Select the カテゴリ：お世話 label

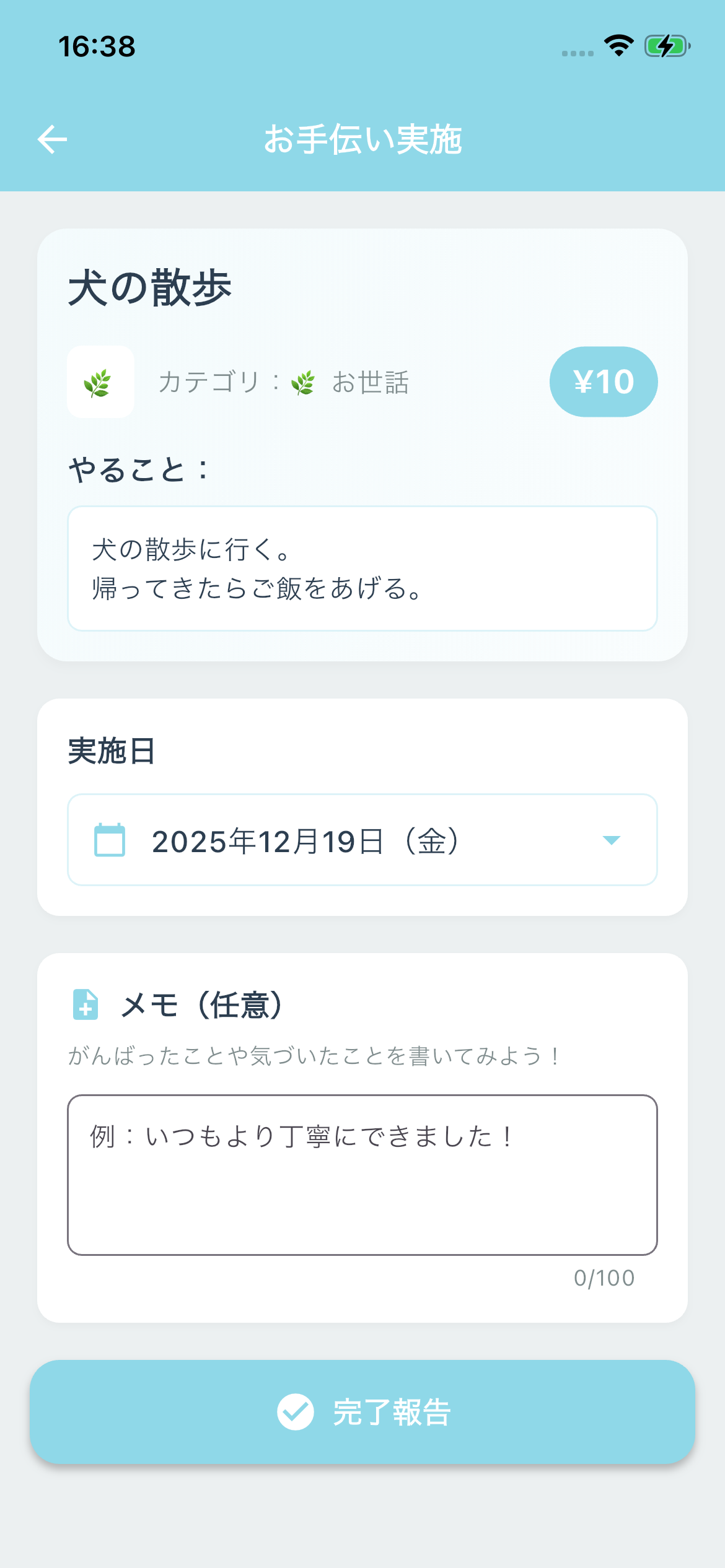285,381
